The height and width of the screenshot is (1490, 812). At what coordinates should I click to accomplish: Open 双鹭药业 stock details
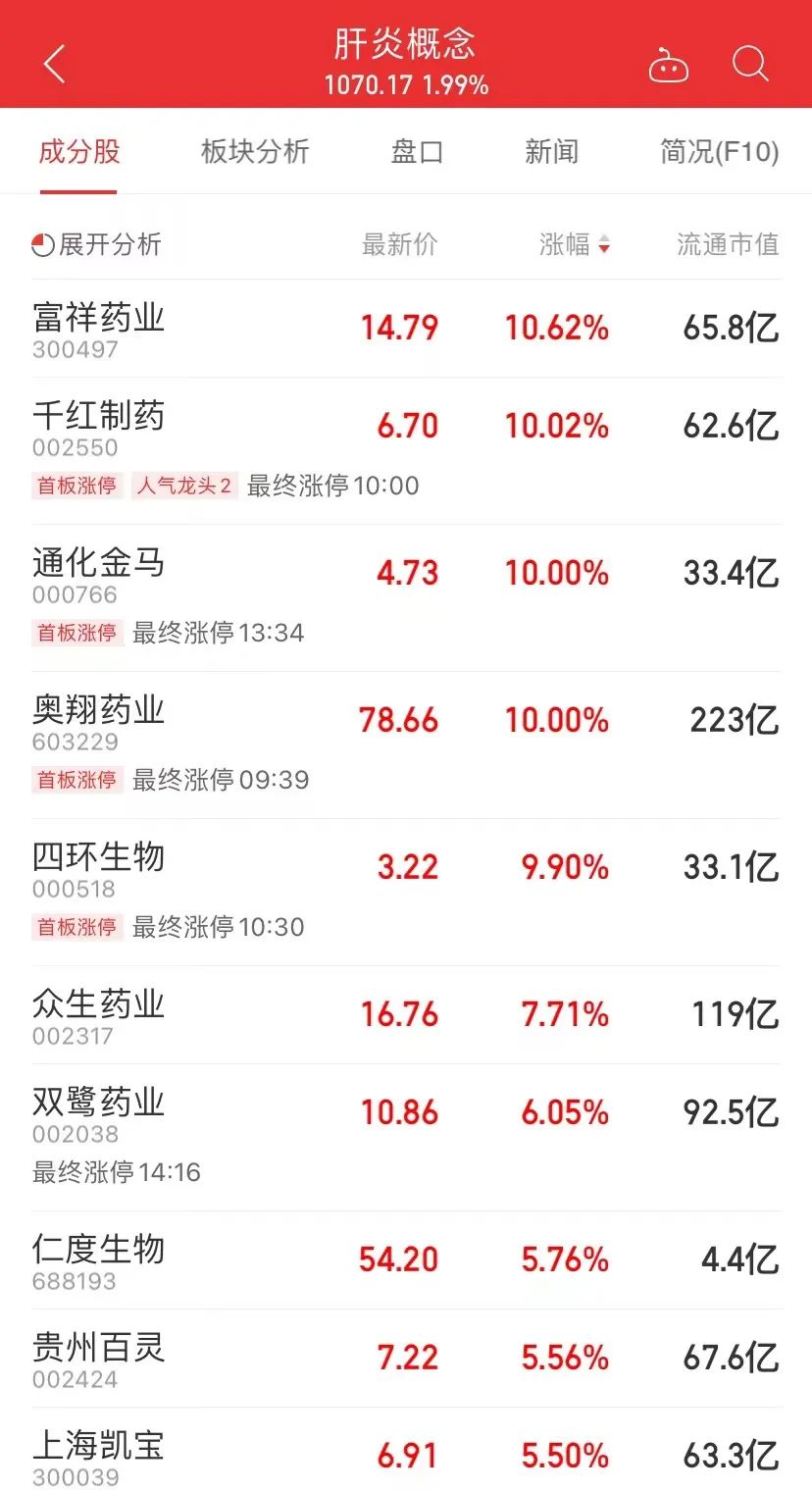click(406, 1138)
